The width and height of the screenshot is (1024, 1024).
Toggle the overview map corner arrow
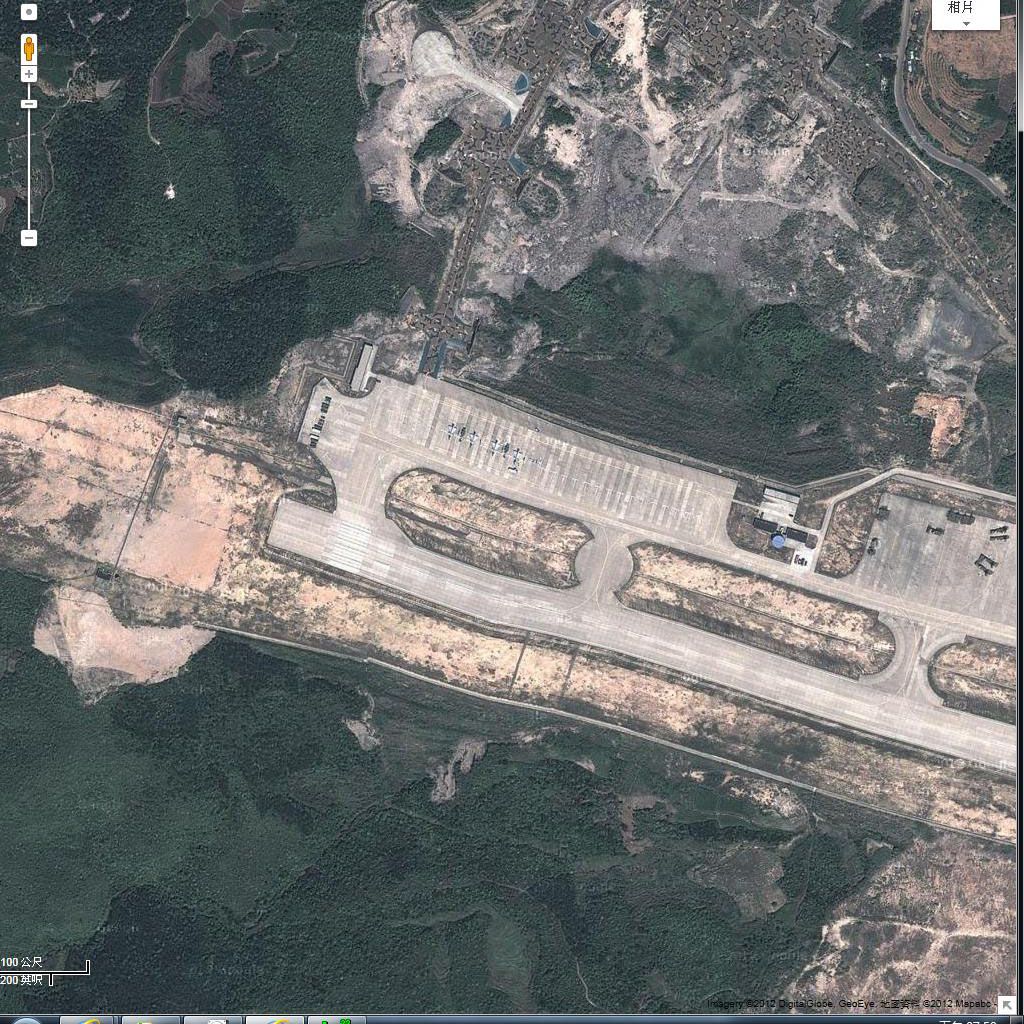coord(1007,1005)
